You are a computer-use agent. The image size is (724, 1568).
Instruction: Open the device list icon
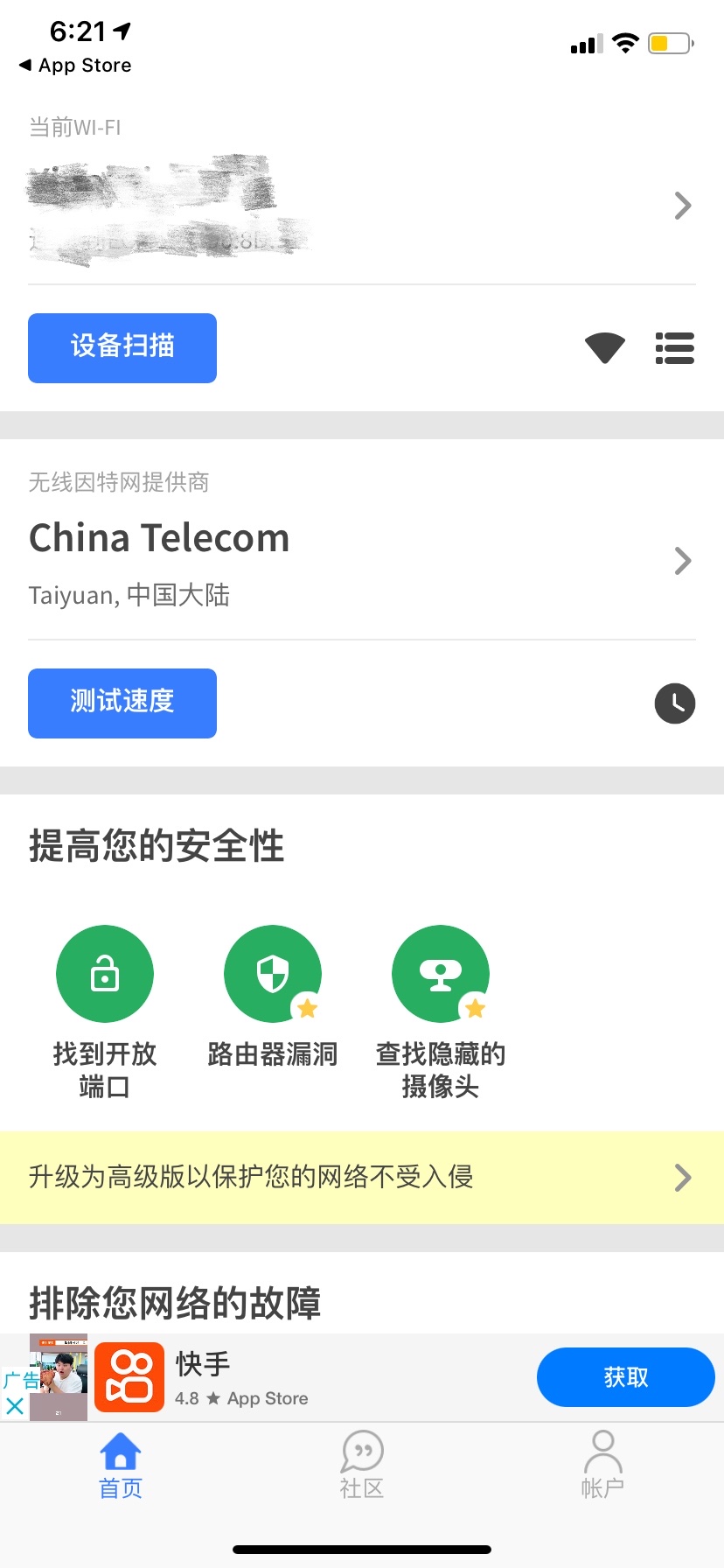pos(674,348)
